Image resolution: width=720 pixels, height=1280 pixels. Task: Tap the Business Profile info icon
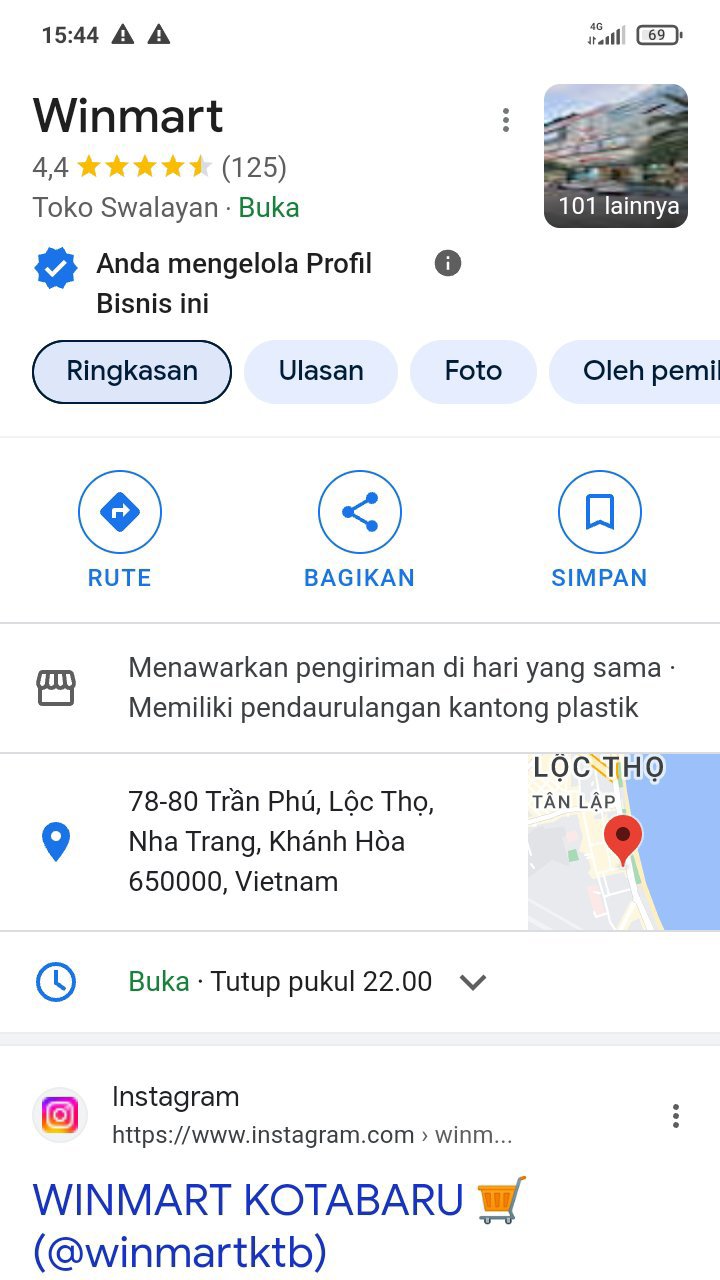pos(448,264)
